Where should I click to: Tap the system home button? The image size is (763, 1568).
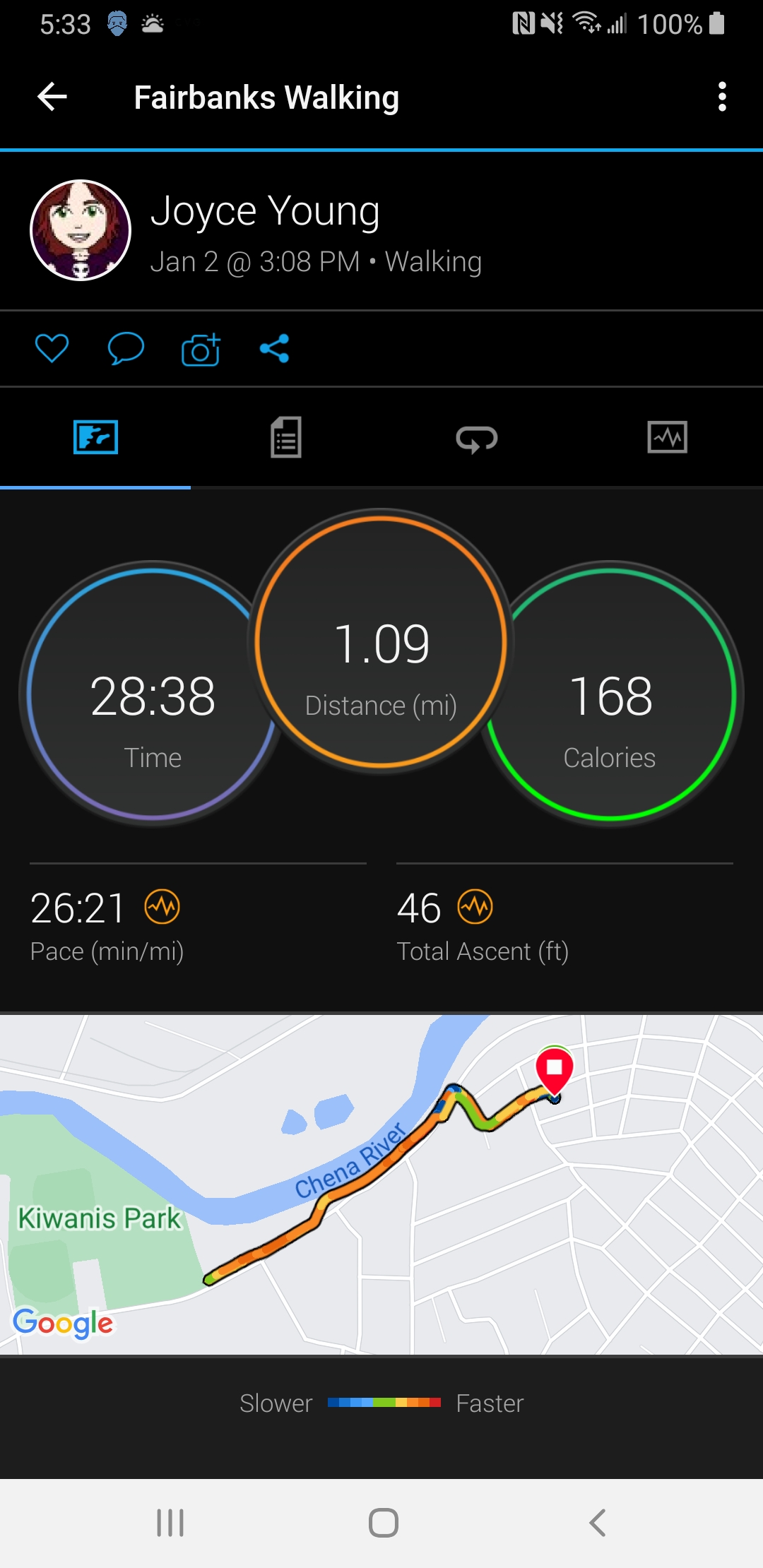pyautogui.click(x=384, y=1523)
